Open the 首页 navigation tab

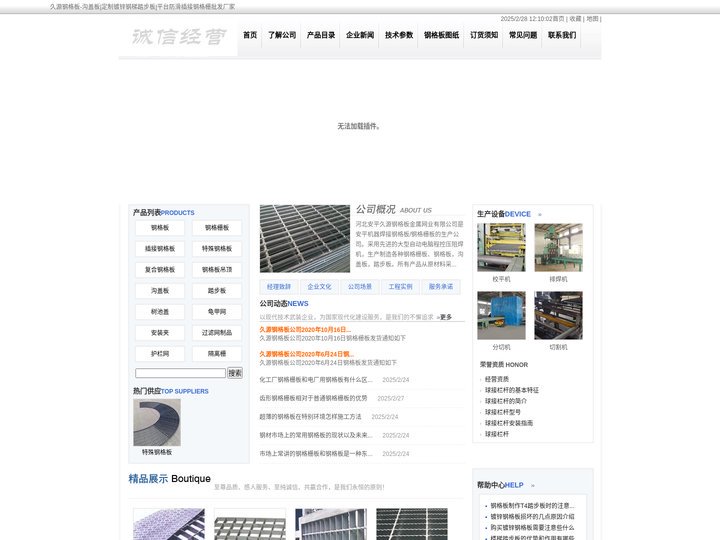250,35
